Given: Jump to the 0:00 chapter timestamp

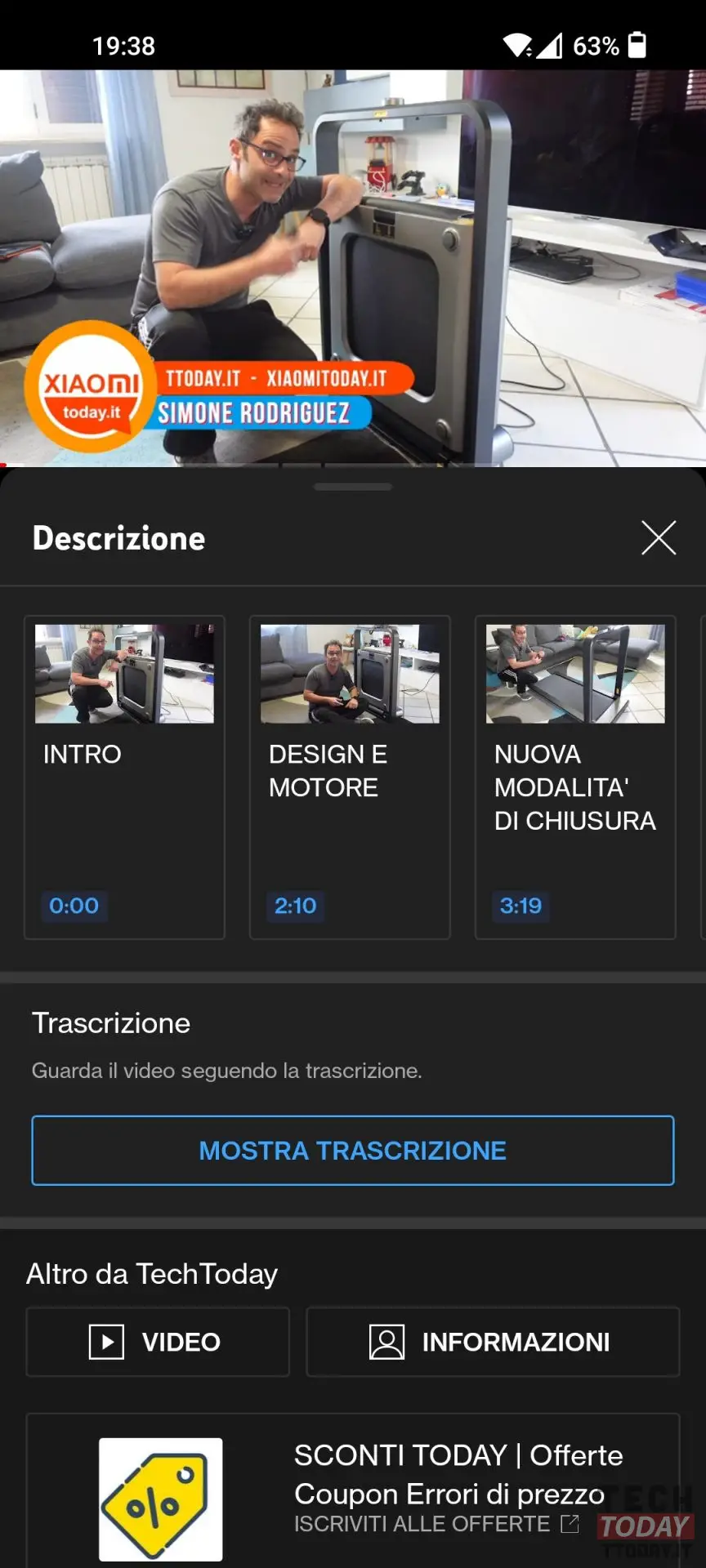Looking at the screenshot, I should coord(74,906).
